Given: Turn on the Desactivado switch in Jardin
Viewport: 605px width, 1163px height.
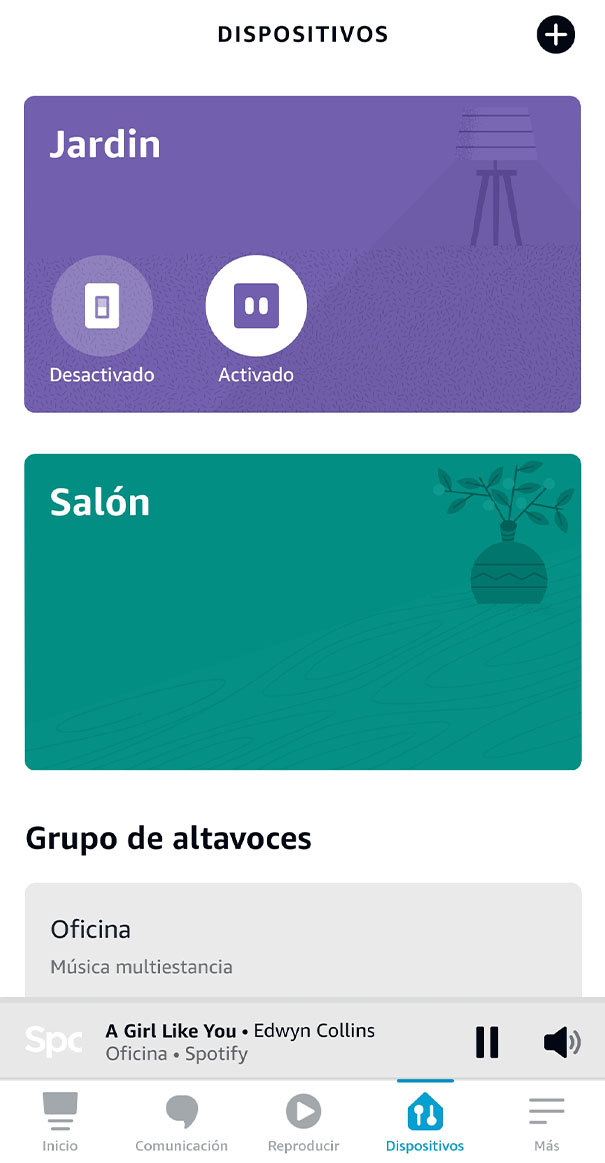Looking at the screenshot, I should [x=102, y=306].
